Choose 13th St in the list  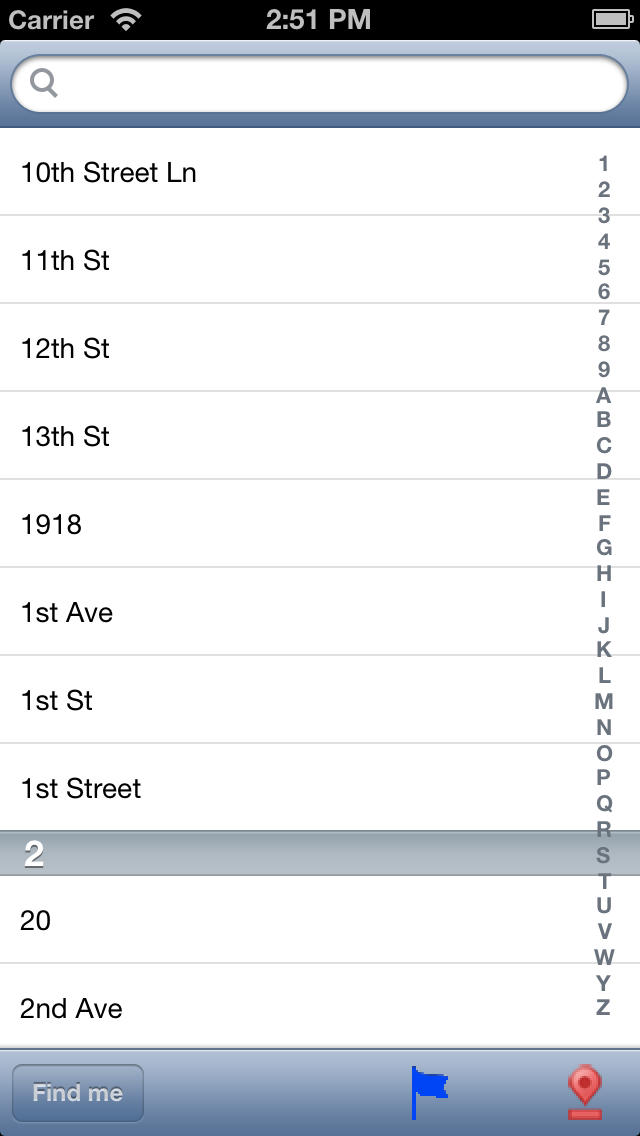coord(320,435)
